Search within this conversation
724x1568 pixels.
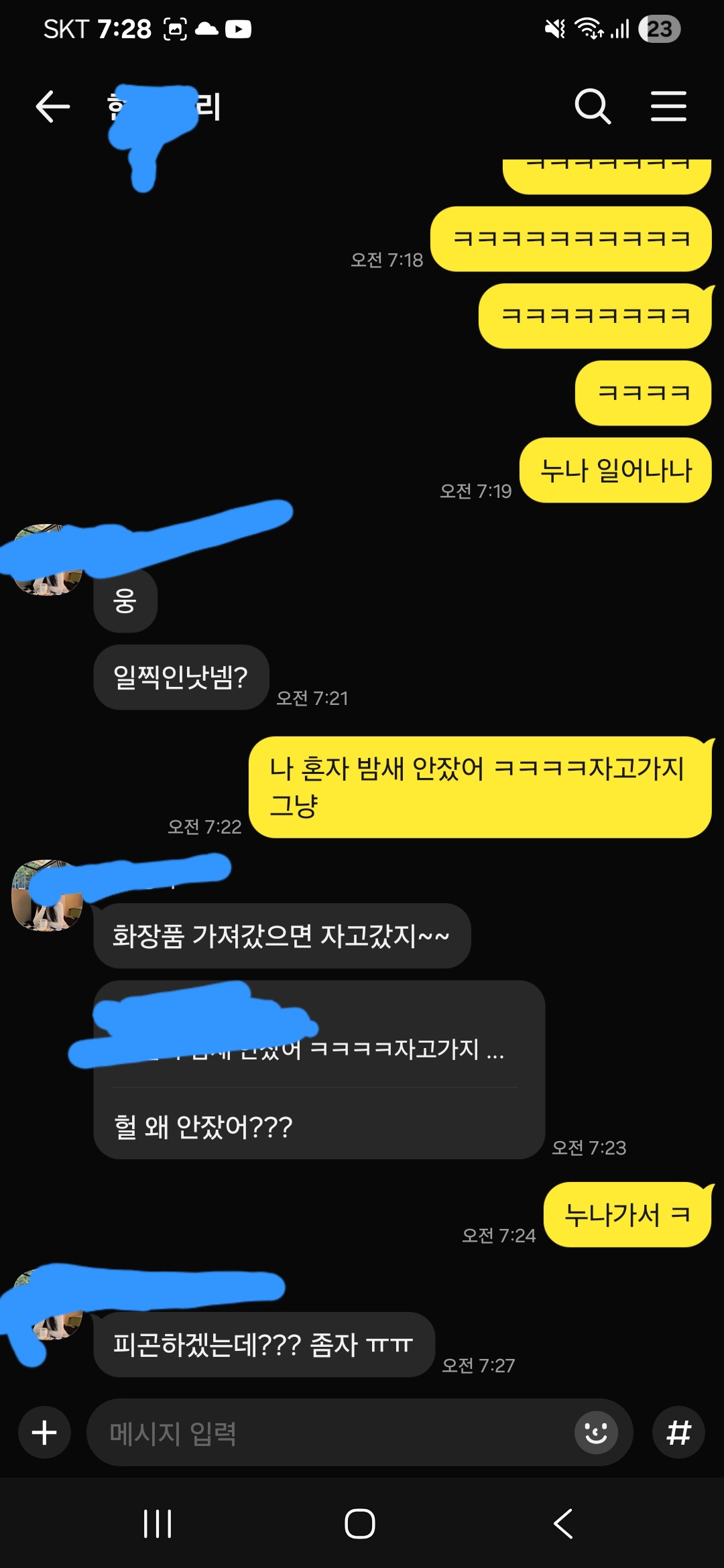click(x=593, y=107)
